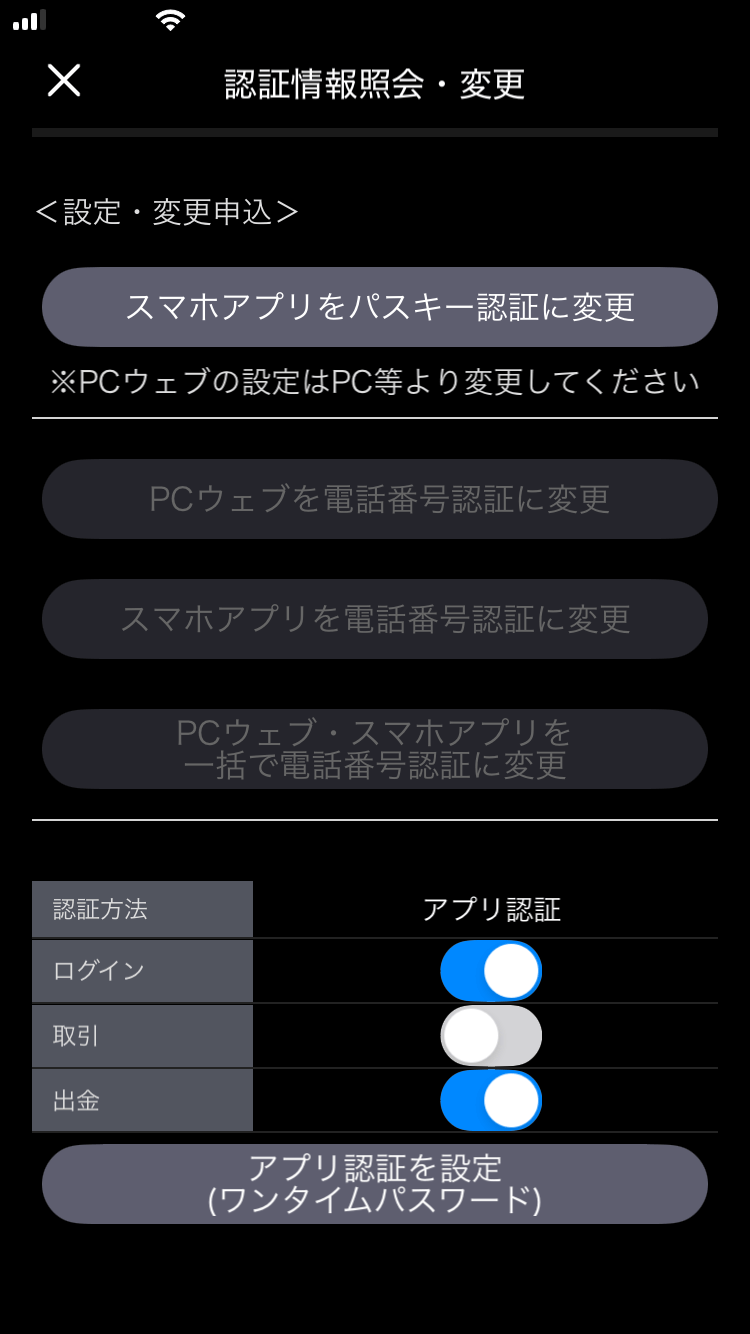Viewport: 750px width, 1334px height.
Task: Tap スマホアプリをパスキー認証に変更 button
Action: [x=379, y=307]
